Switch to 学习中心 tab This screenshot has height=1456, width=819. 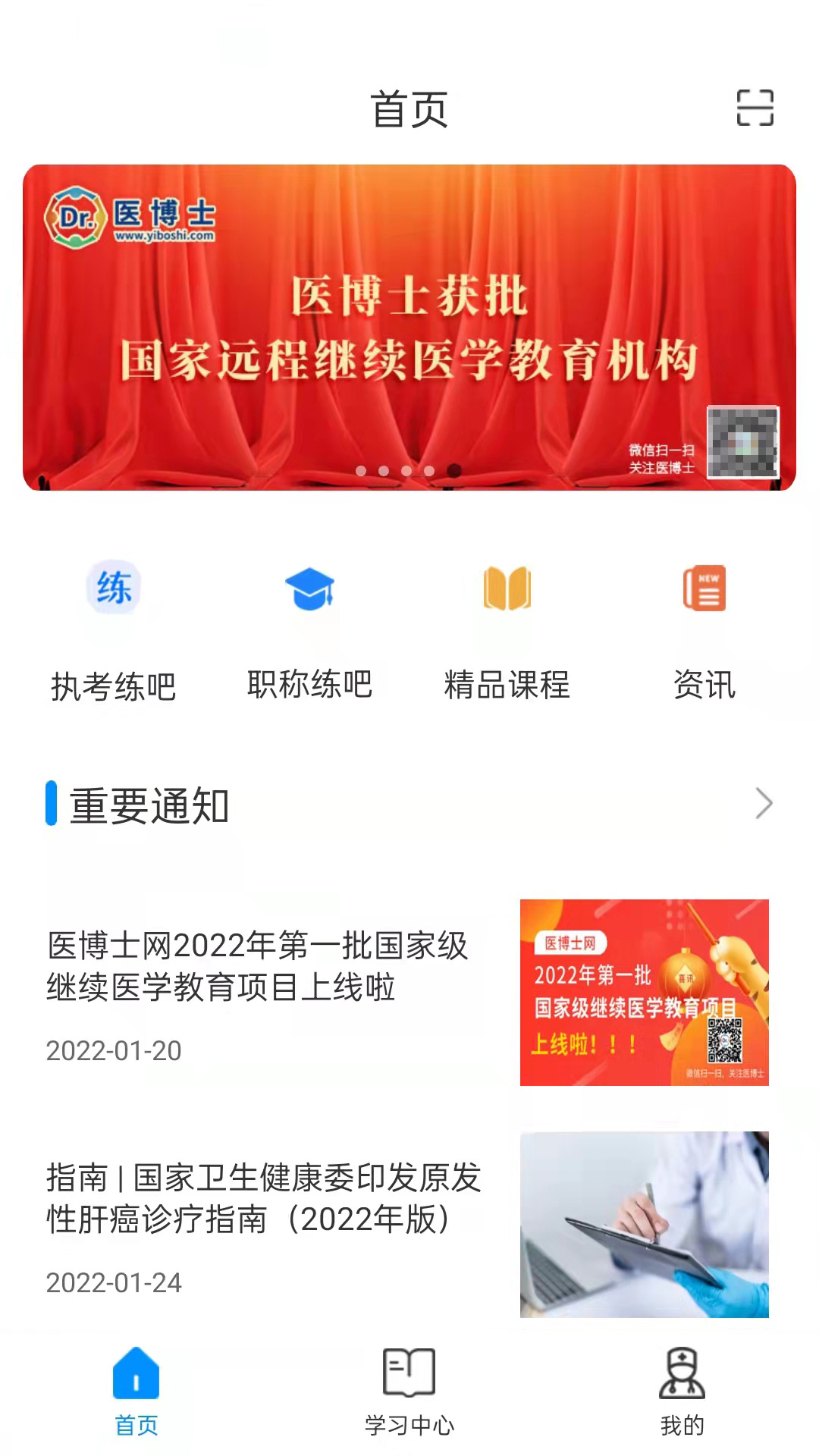coord(409,1392)
